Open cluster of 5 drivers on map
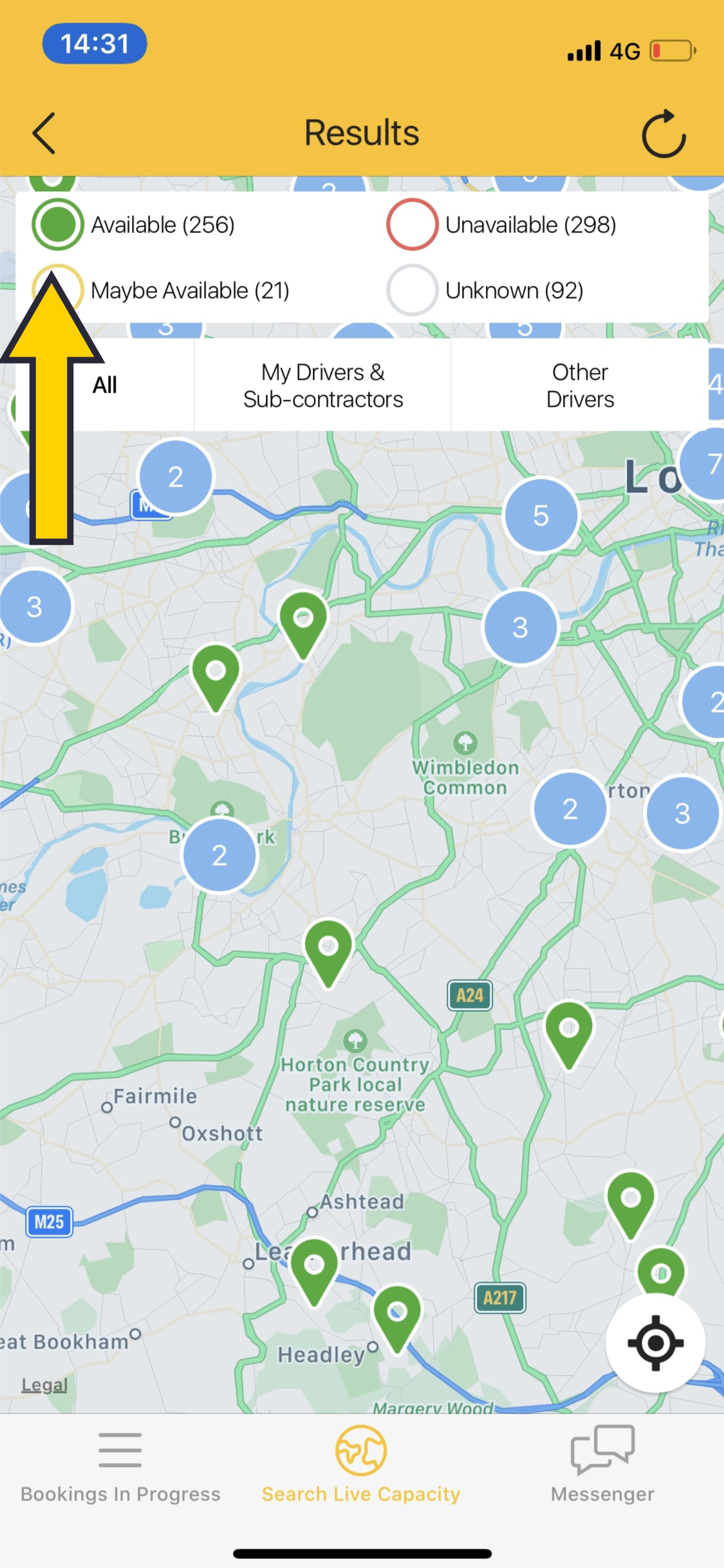Screen dimensions: 724x1568 [541, 515]
